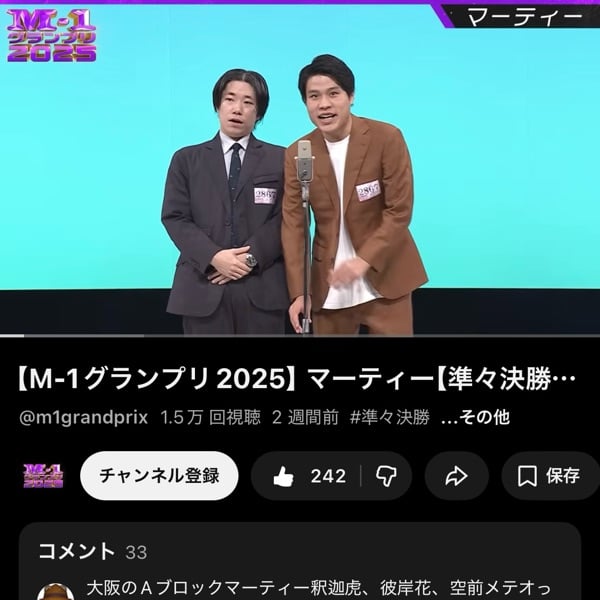
Task: Share this video
Action: [x=456, y=476]
